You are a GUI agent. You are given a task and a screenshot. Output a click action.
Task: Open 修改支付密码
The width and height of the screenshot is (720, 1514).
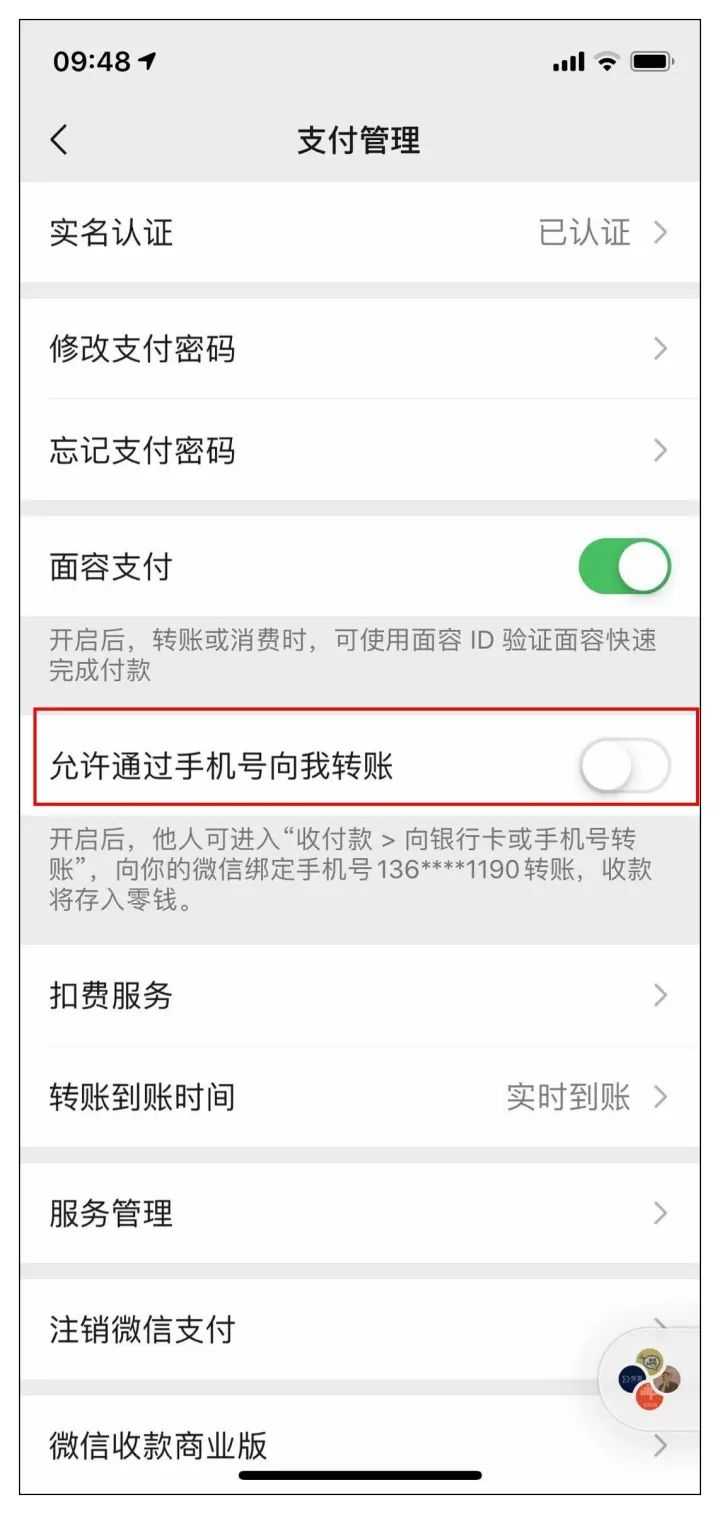point(360,349)
